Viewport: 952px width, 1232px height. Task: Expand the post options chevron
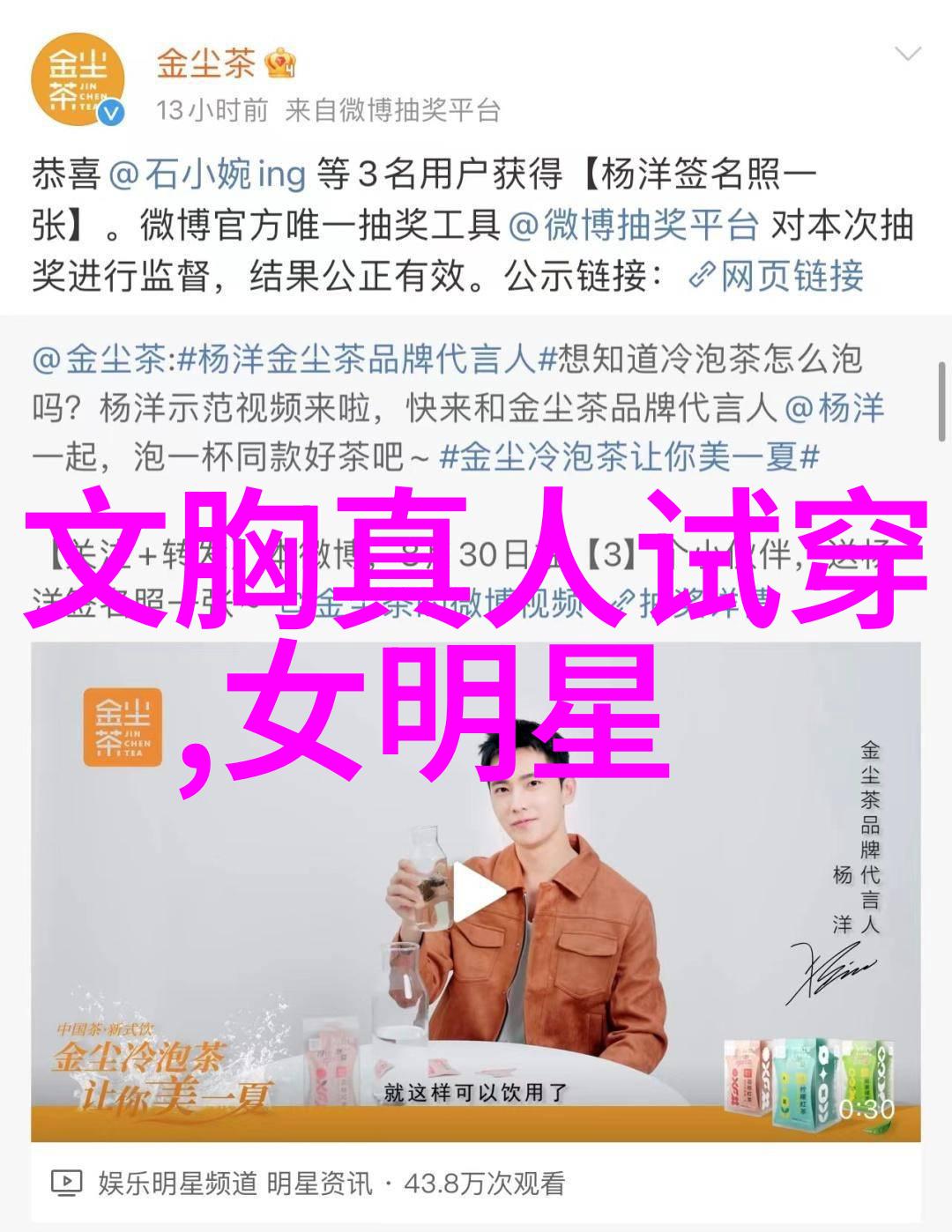(x=907, y=55)
